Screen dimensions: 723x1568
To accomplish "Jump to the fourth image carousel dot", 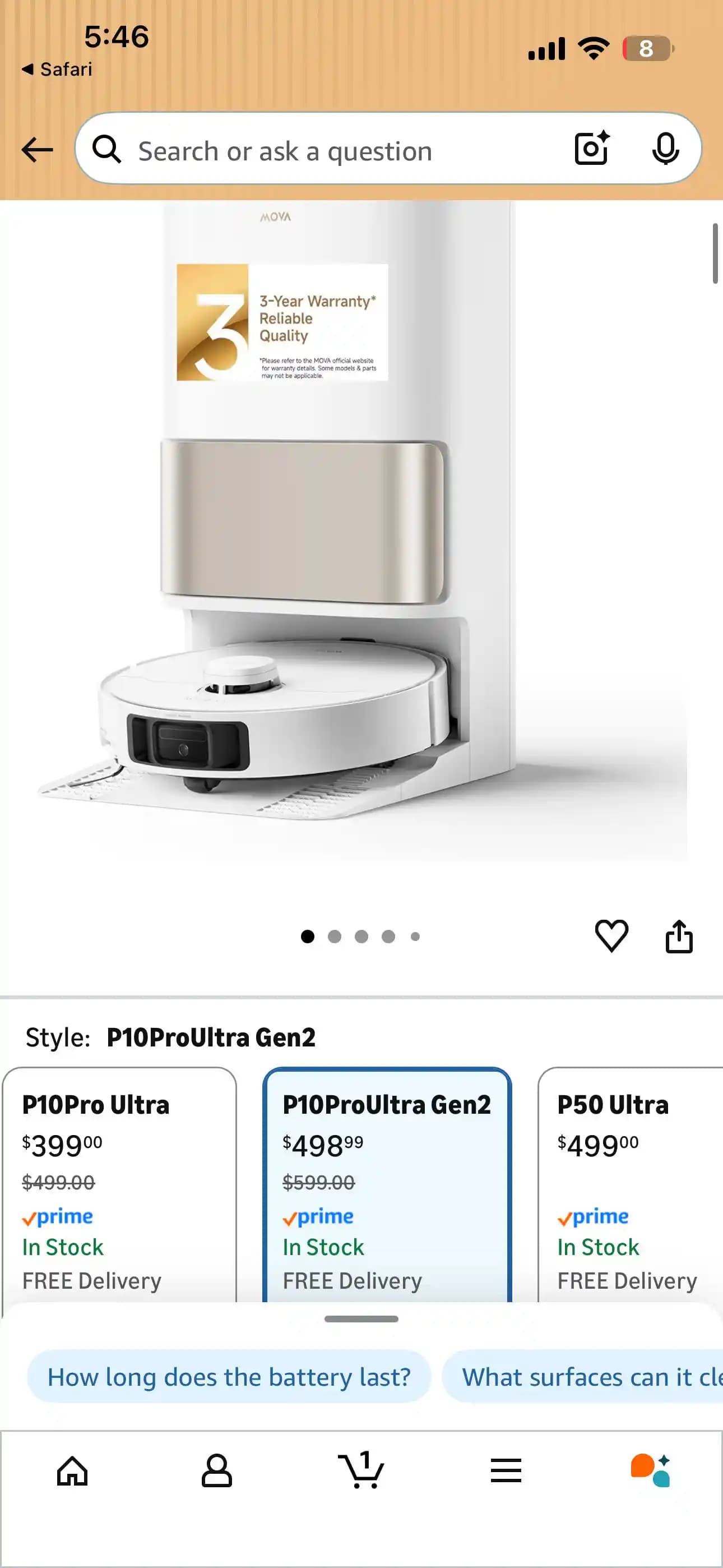I will (x=388, y=938).
